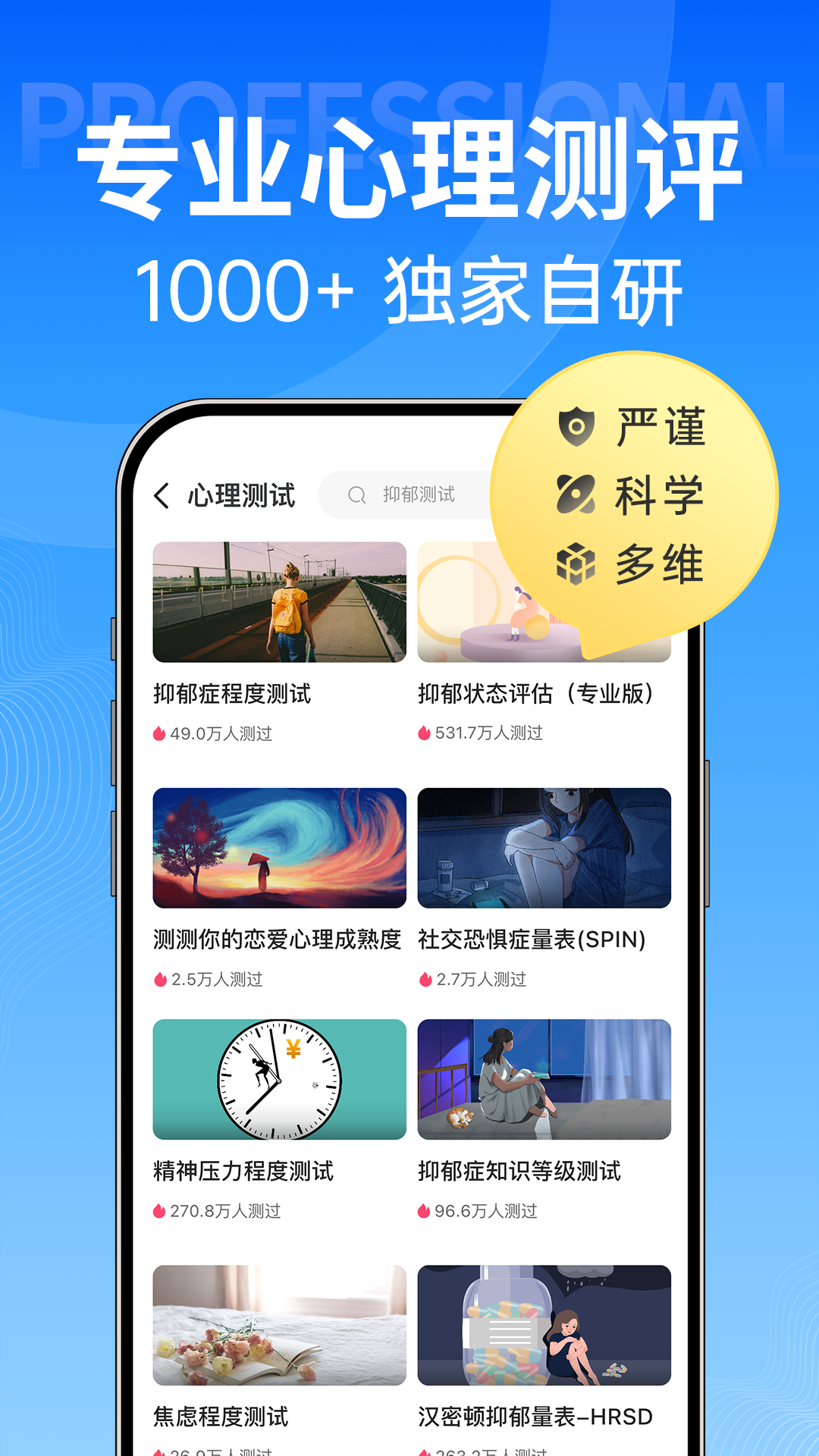Click the flame icon under 测测你的恋爱心理成熟度

point(158,981)
